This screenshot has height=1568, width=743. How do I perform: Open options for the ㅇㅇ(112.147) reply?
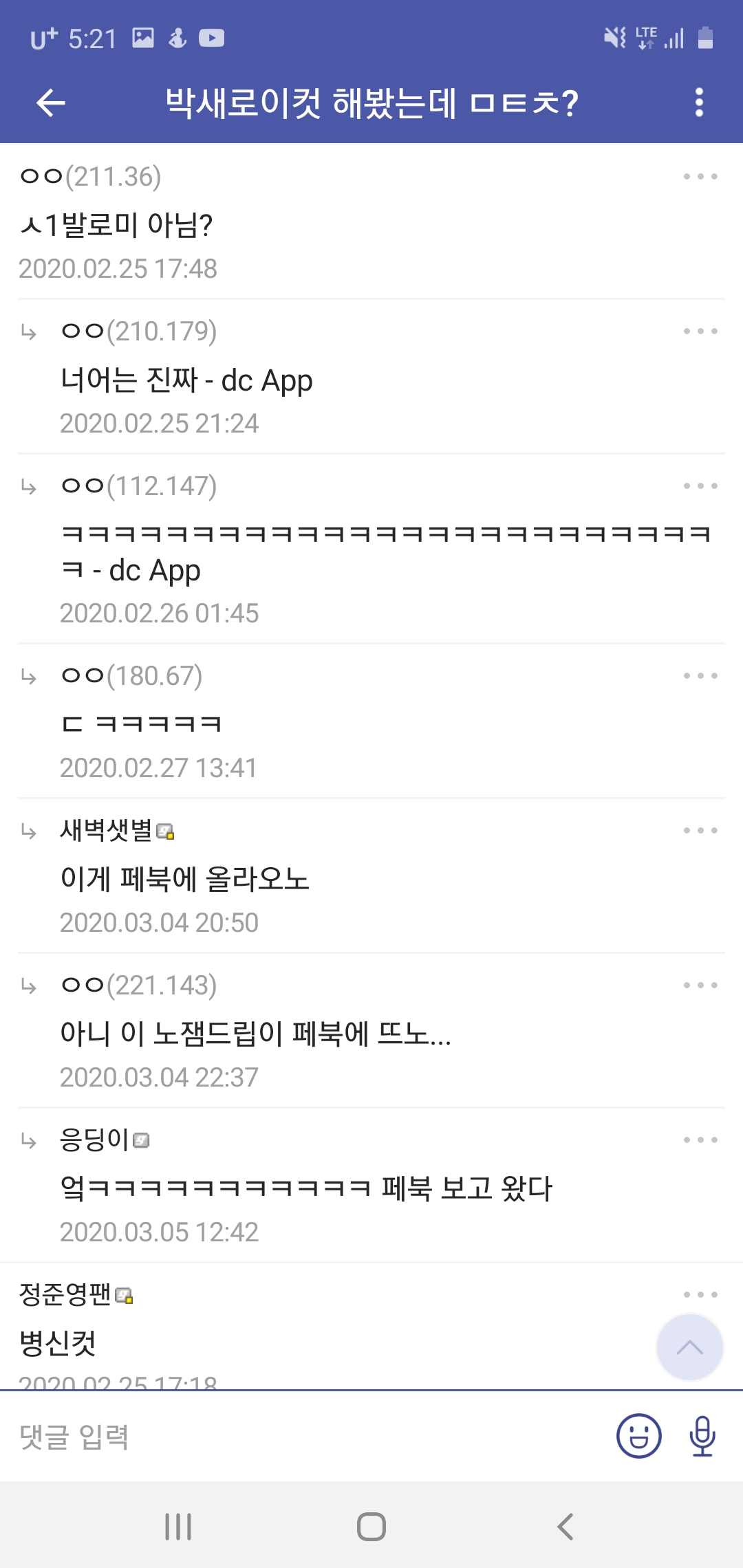point(700,486)
